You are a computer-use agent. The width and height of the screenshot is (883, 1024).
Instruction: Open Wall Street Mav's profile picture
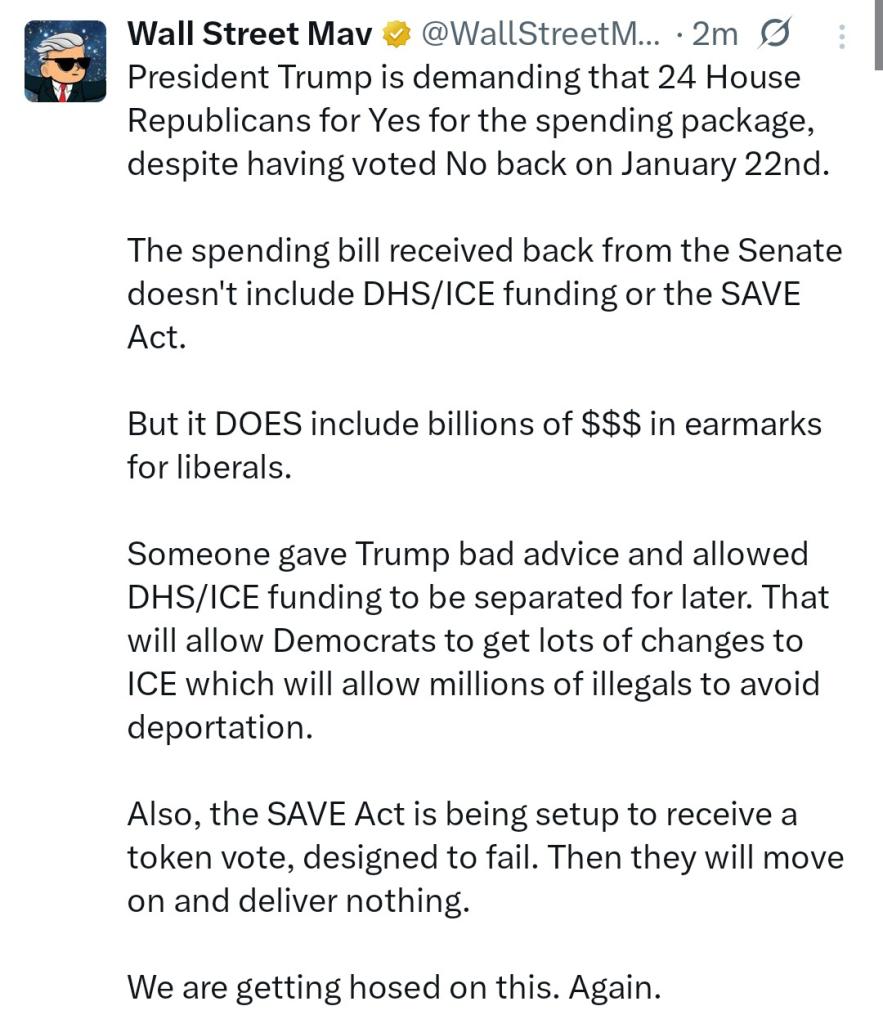(65, 61)
